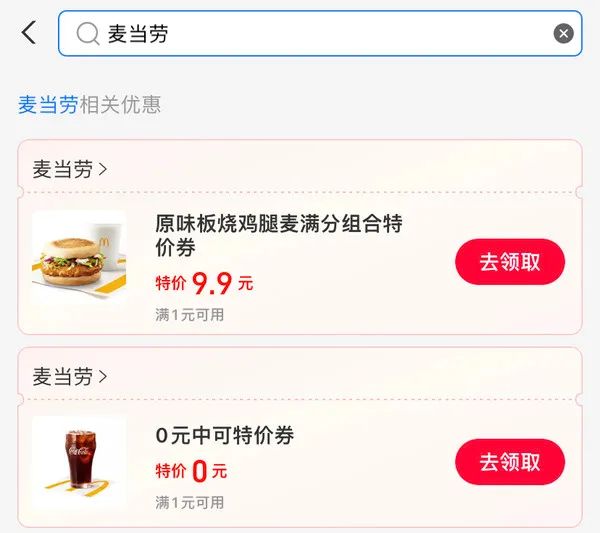
Task: Open the 原味板烧鸡腿麦满分组合特价券 coupon card
Action: 280,235
